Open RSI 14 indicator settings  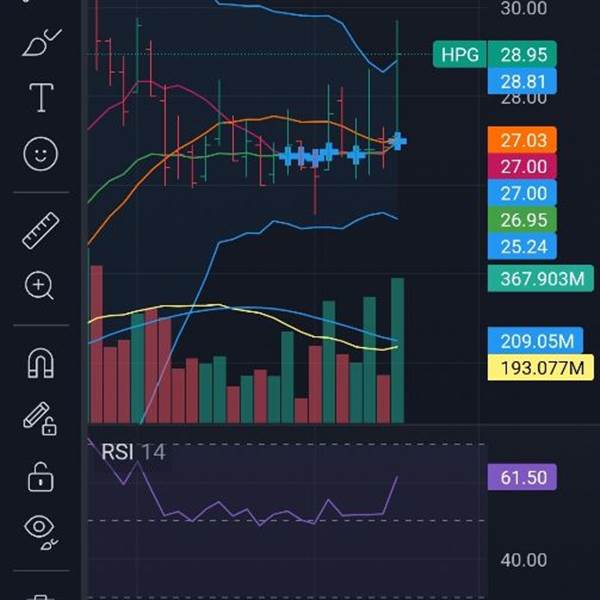pos(133,452)
